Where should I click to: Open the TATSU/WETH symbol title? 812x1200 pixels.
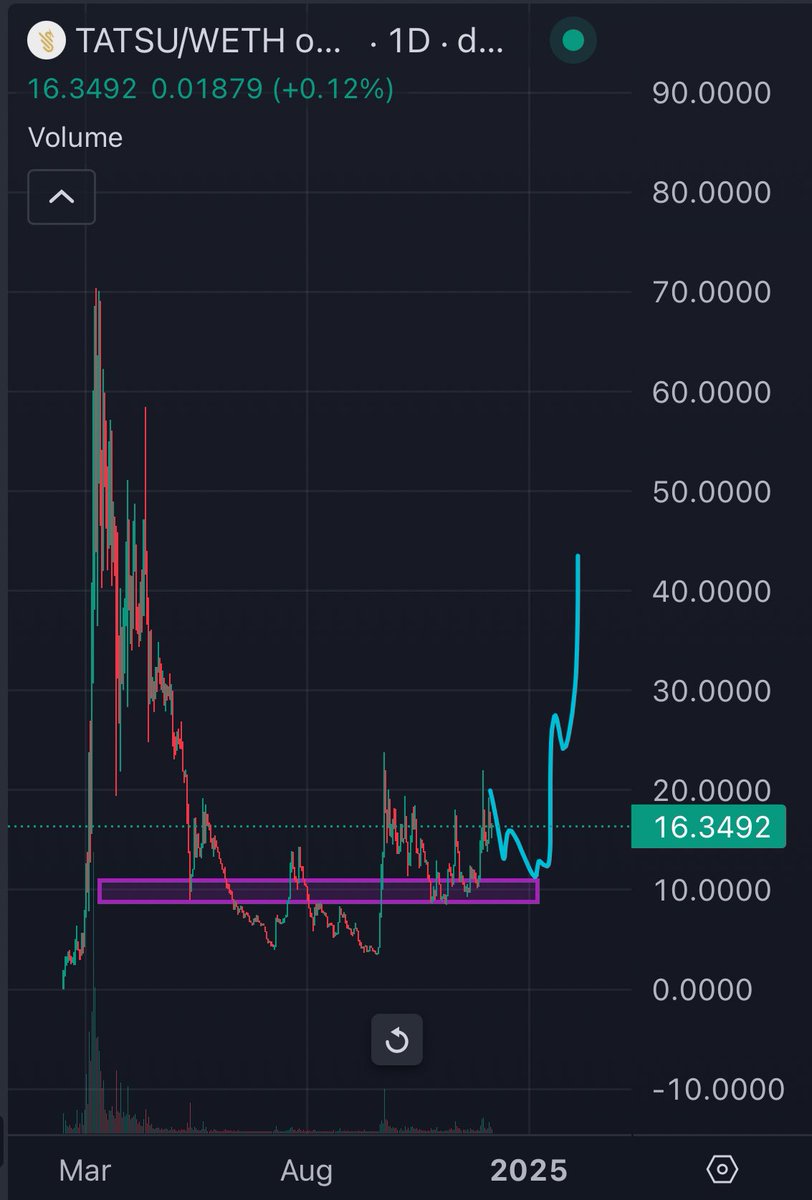coord(208,42)
